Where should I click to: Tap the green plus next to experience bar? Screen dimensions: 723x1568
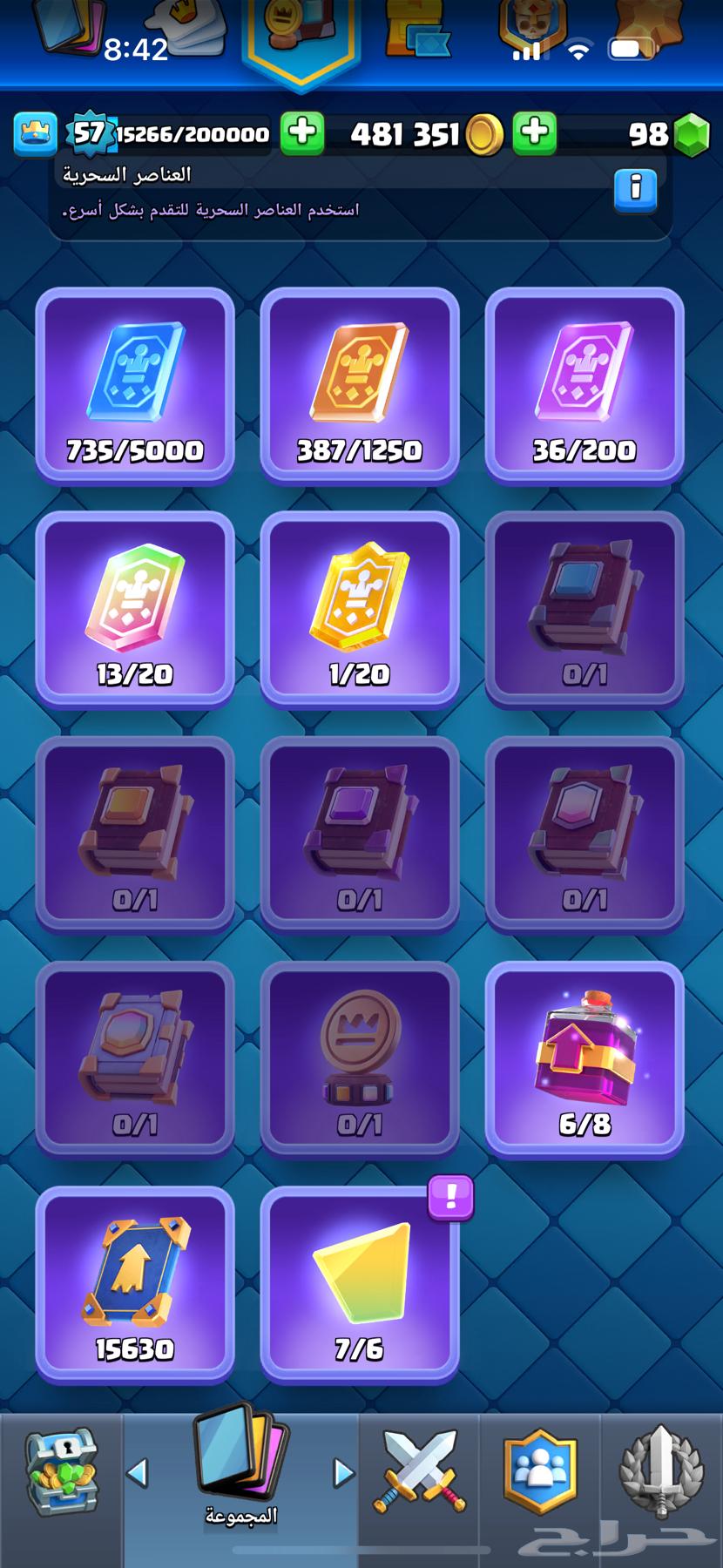point(301,133)
